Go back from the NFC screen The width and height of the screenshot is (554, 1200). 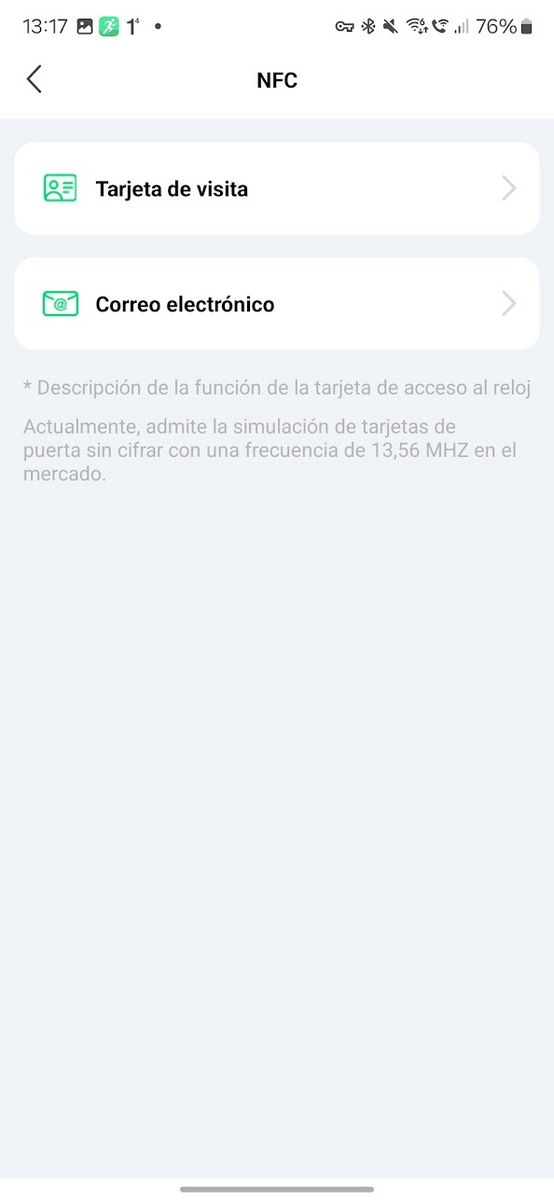pyautogui.click(x=34, y=80)
